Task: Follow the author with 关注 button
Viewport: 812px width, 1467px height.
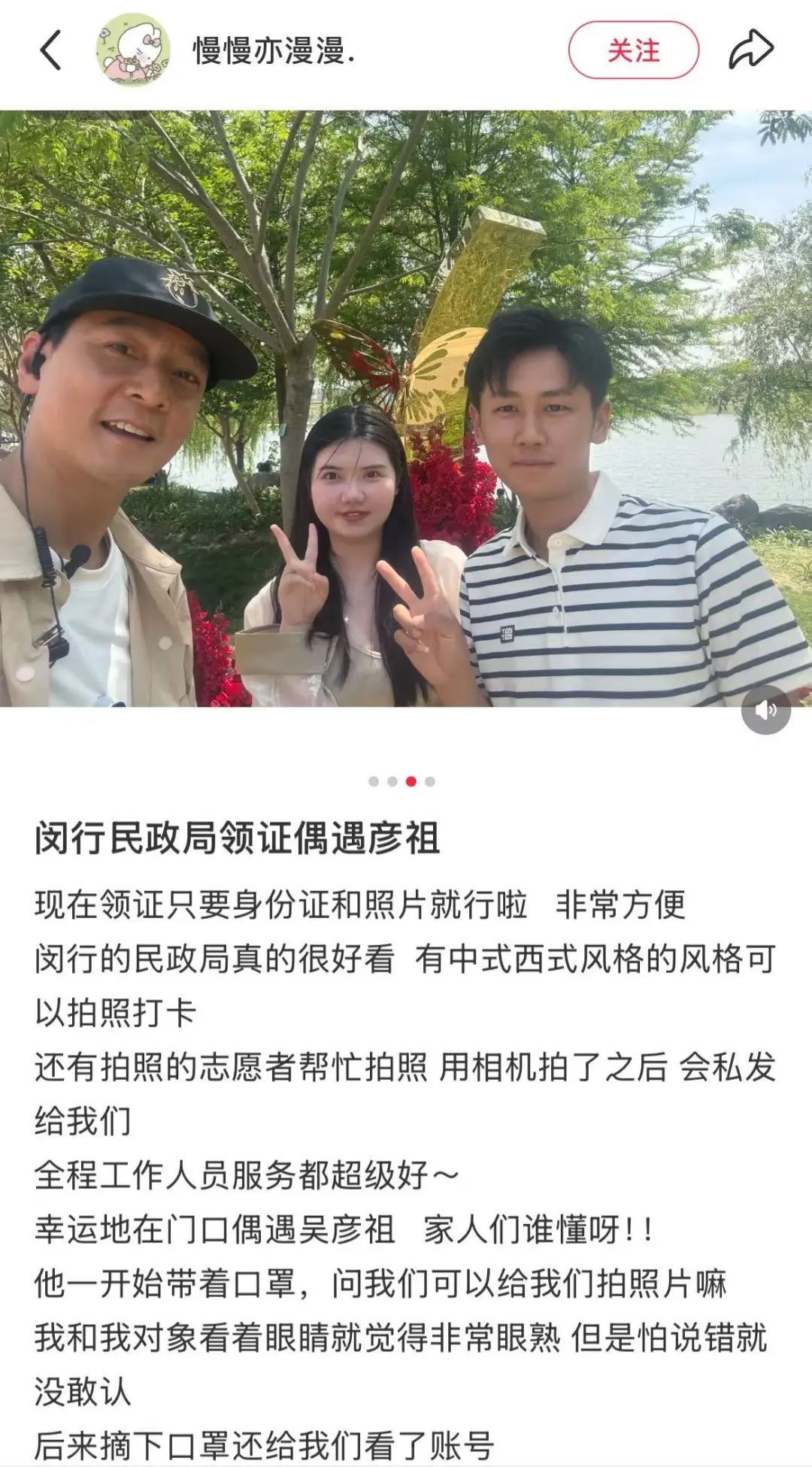Action: 633,51
